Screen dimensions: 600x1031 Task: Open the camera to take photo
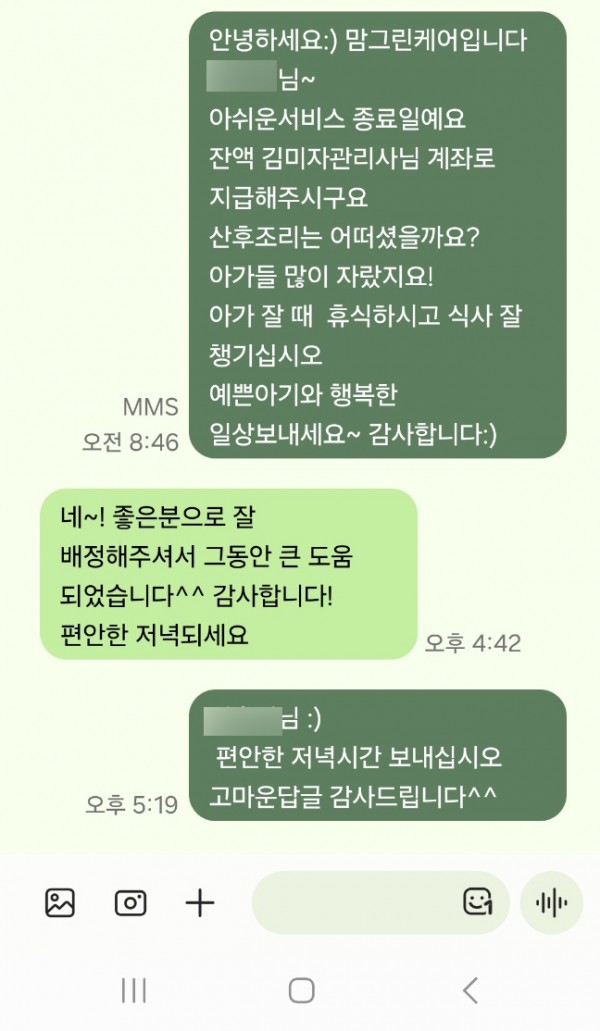coord(131,903)
